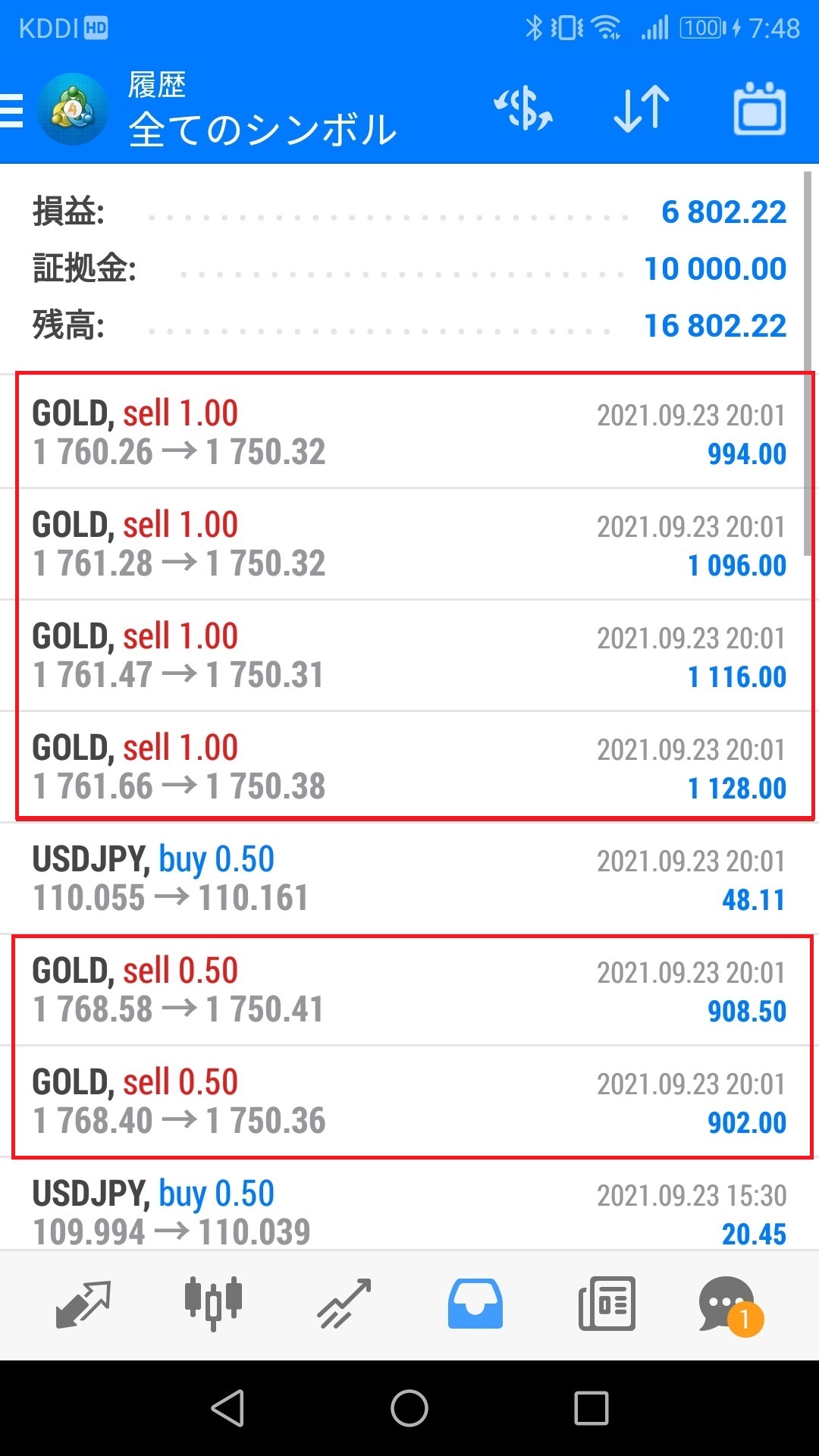This screenshot has width=819, height=1456.
Task: Expand the GOLD sell trade with profit 1 128.00
Action: pyautogui.click(x=409, y=767)
